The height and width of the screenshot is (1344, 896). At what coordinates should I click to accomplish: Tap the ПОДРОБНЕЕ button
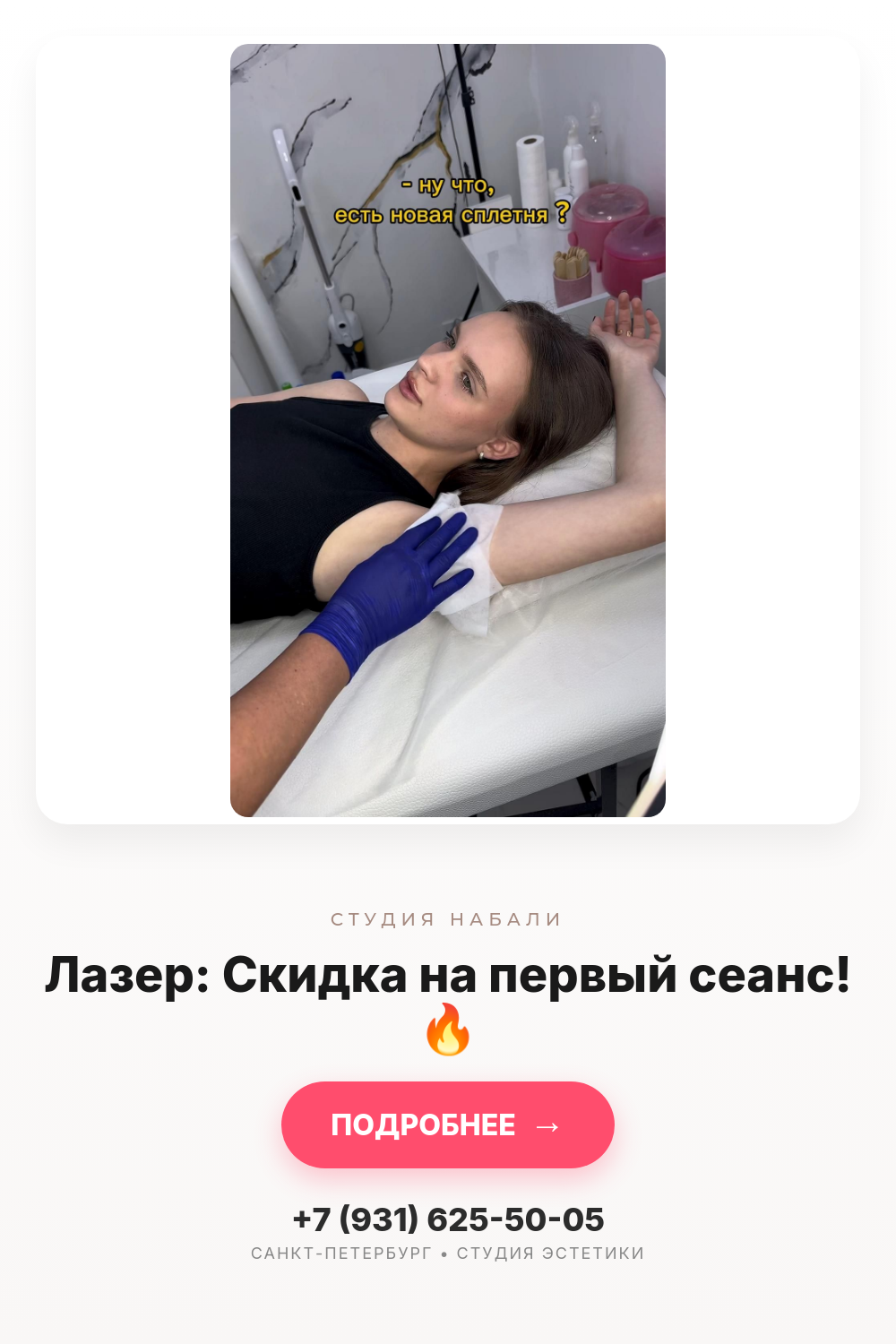(x=448, y=1124)
